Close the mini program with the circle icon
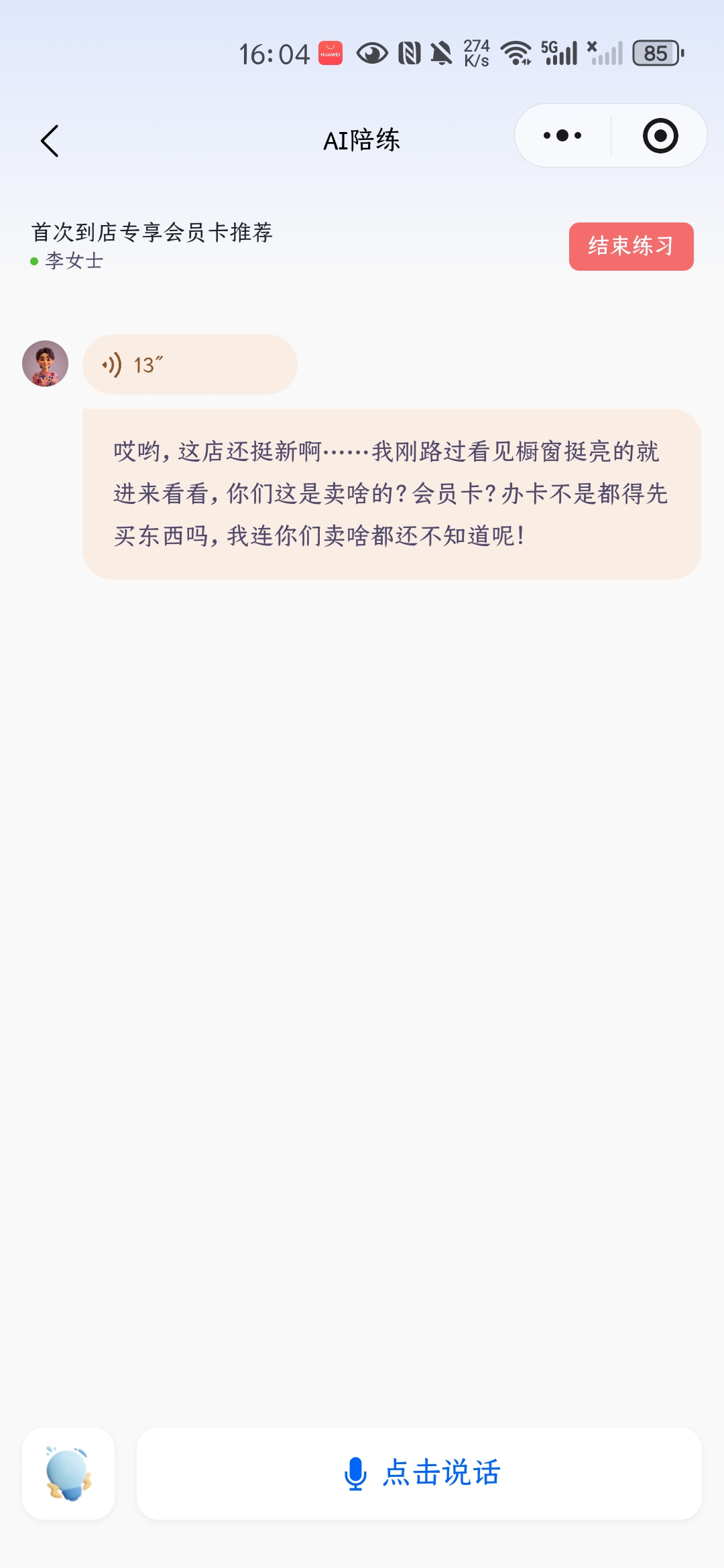Image resolution: width=724 pixels, height=1568 pixels. [x=660, y=136]
